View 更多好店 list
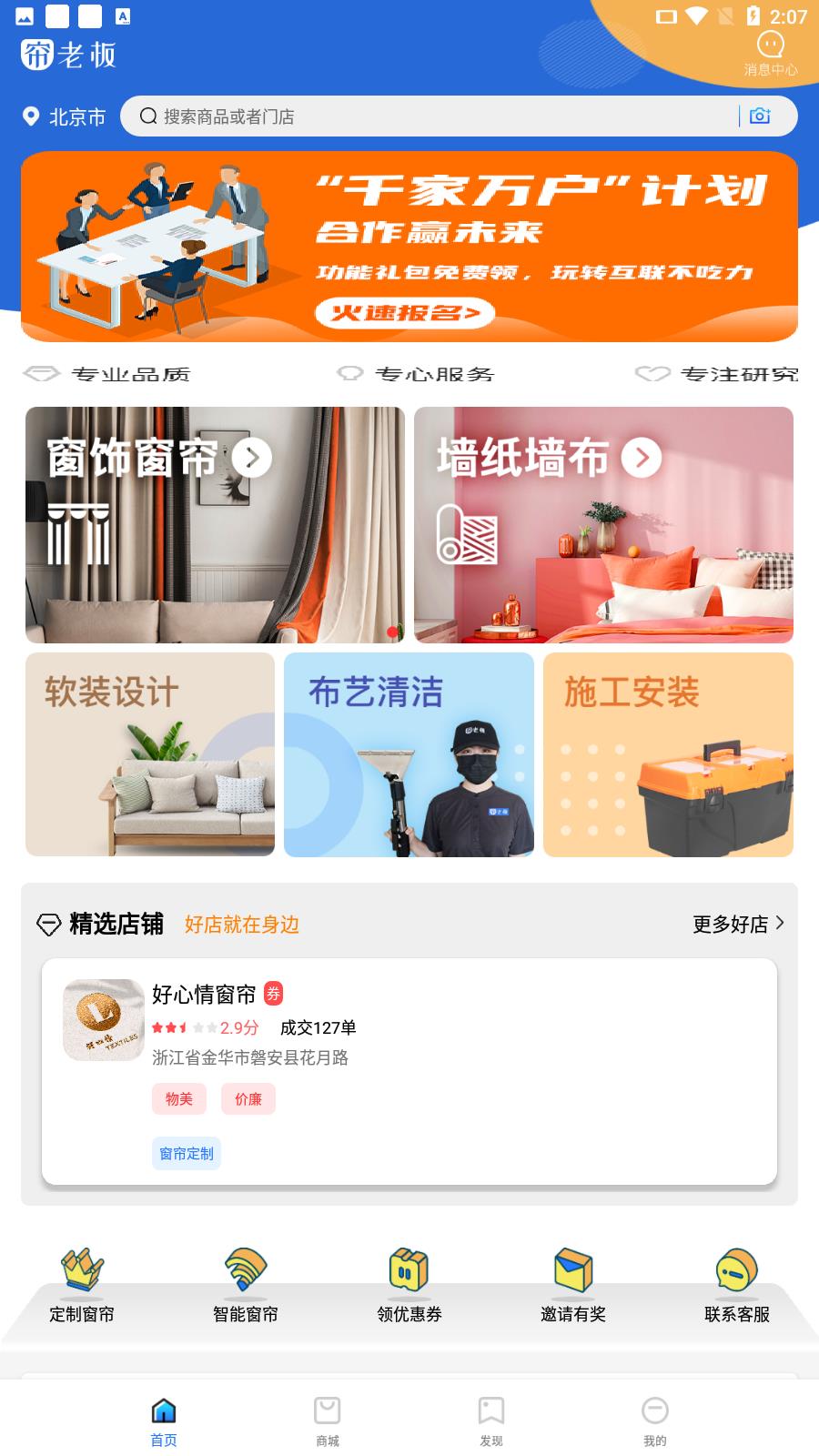 (738, 924)
